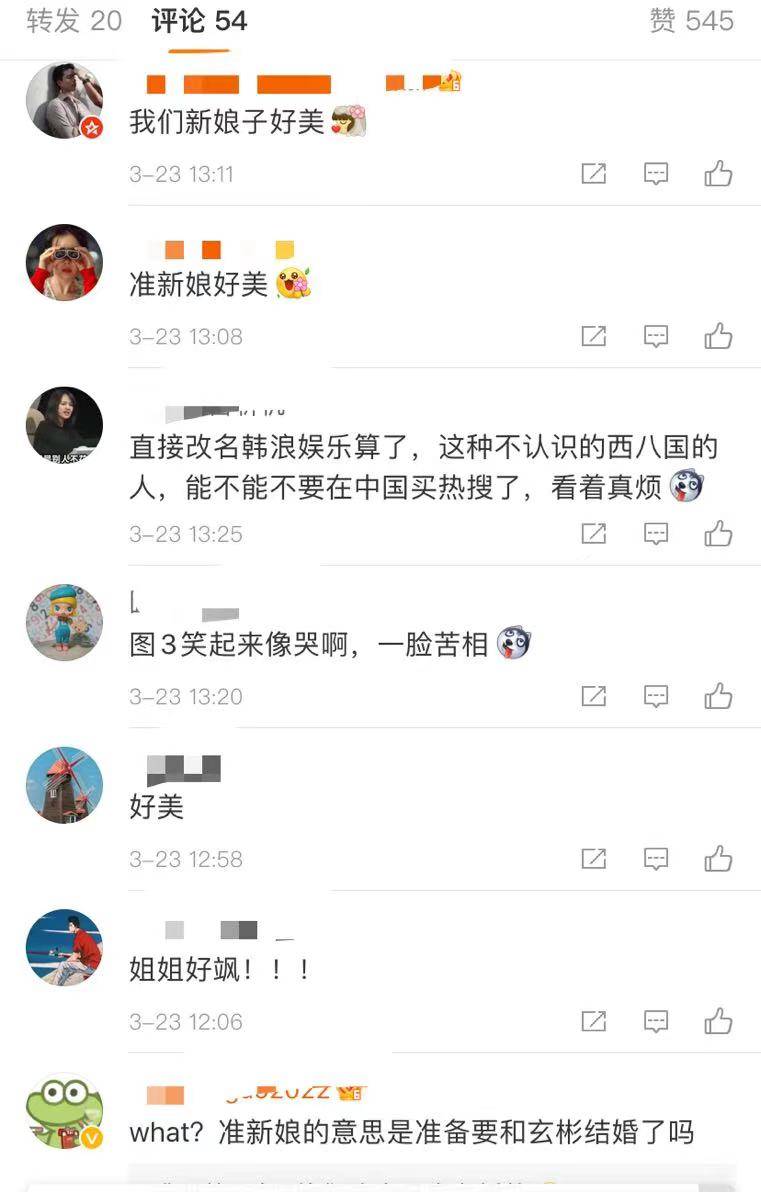
Task: Repost the comment 姐姐好飒
Action: 594,1021
